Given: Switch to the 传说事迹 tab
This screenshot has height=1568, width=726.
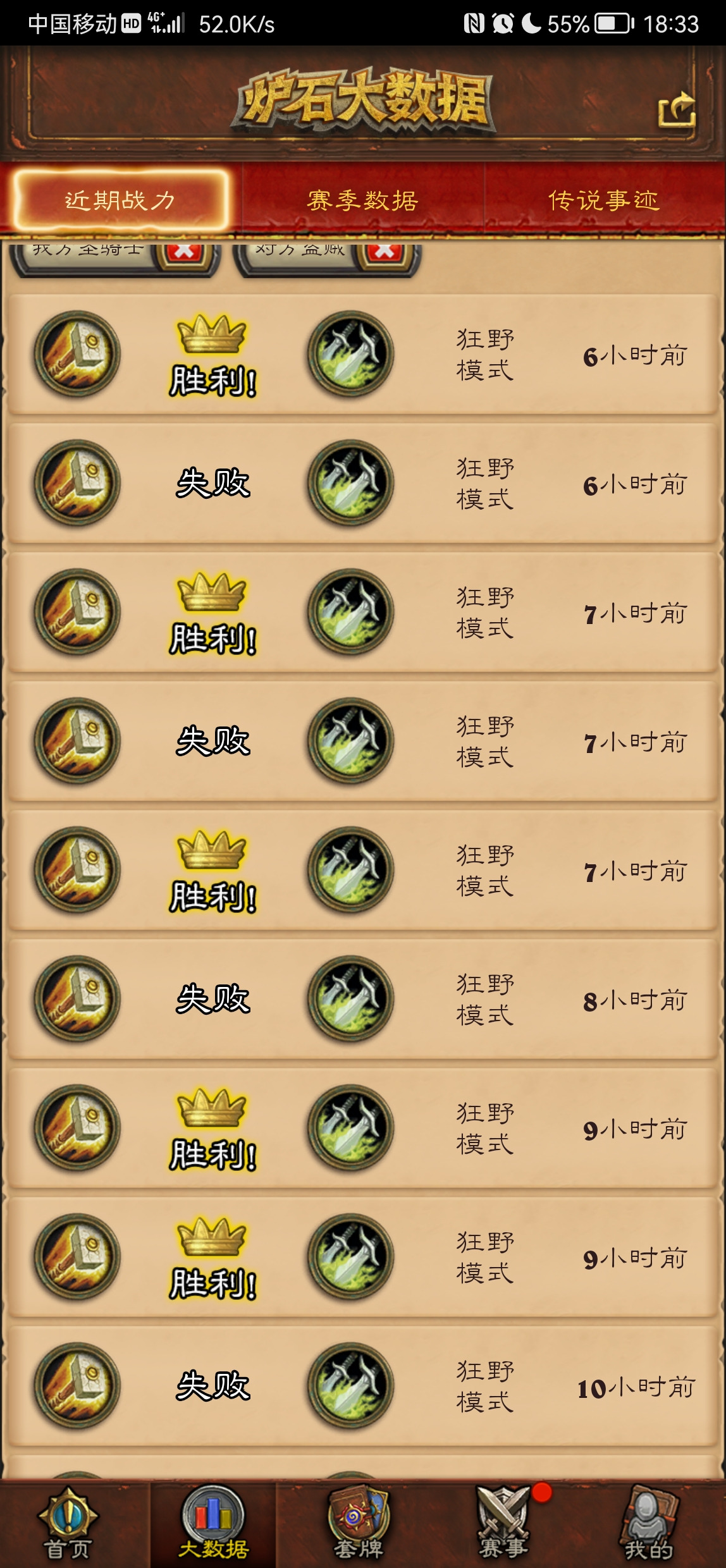Looking at the screenshot, I should point(604,201).
